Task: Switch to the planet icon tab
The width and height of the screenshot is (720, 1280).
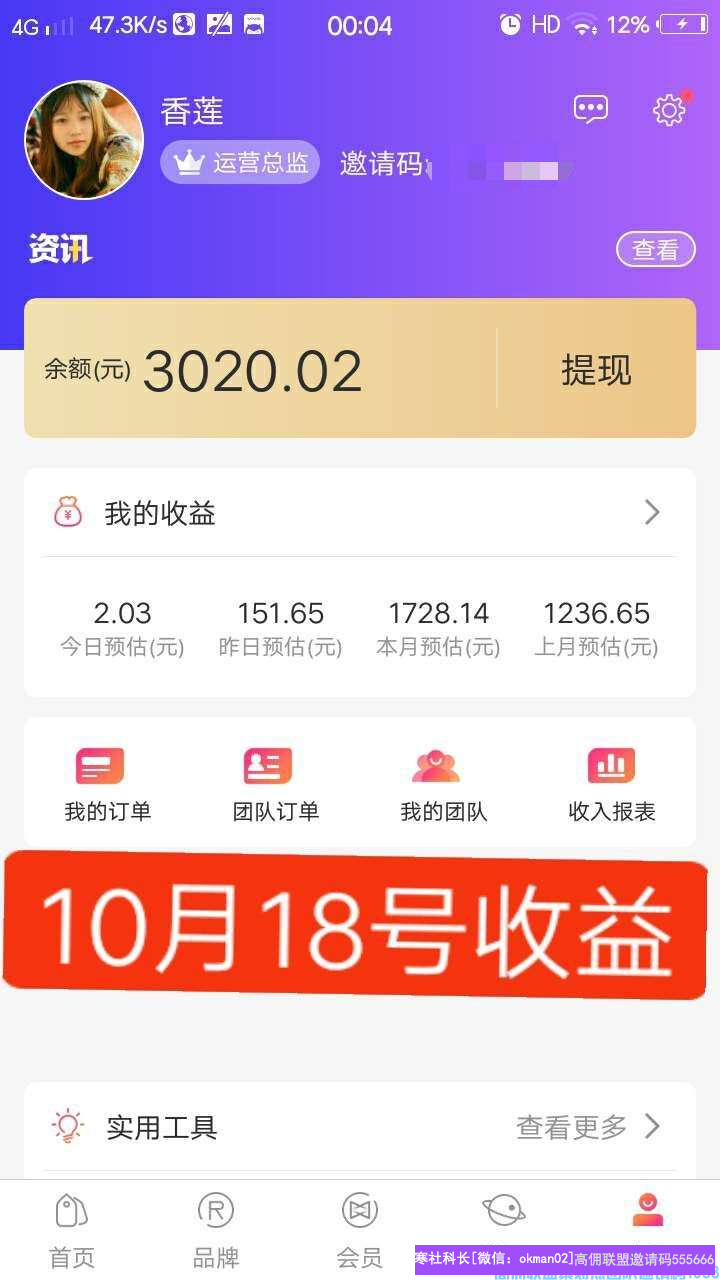Action: [504, 1212]
